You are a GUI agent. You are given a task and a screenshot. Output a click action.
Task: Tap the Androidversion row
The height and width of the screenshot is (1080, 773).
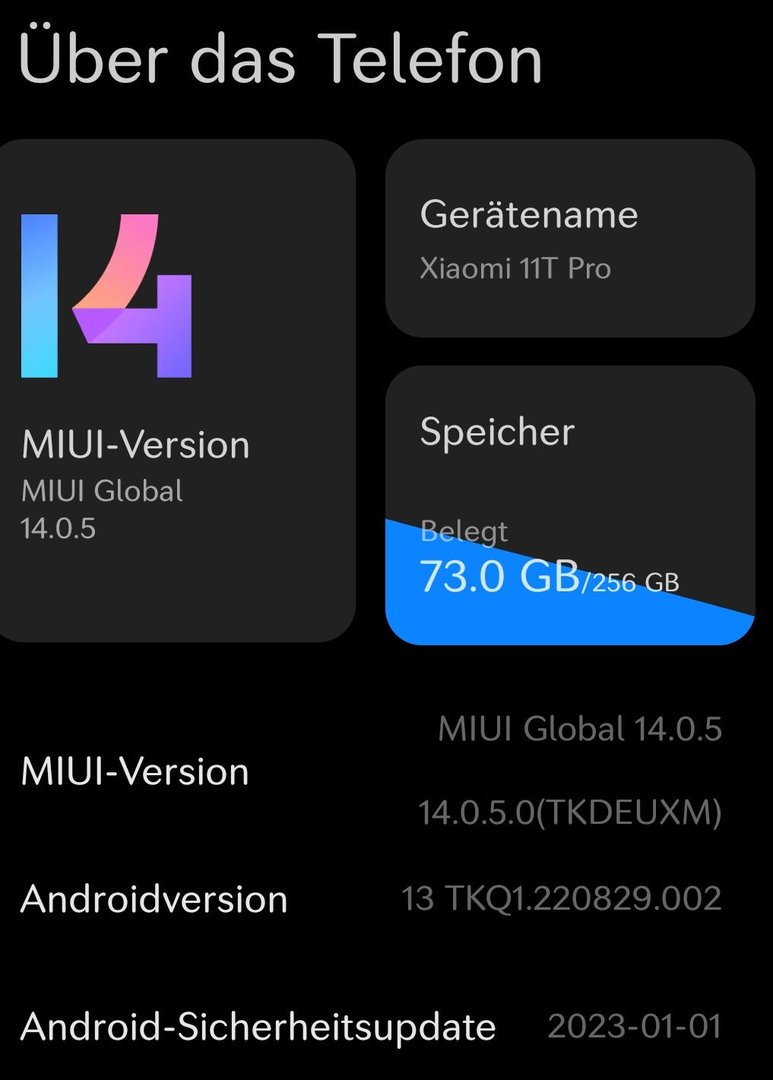(386, 899)
